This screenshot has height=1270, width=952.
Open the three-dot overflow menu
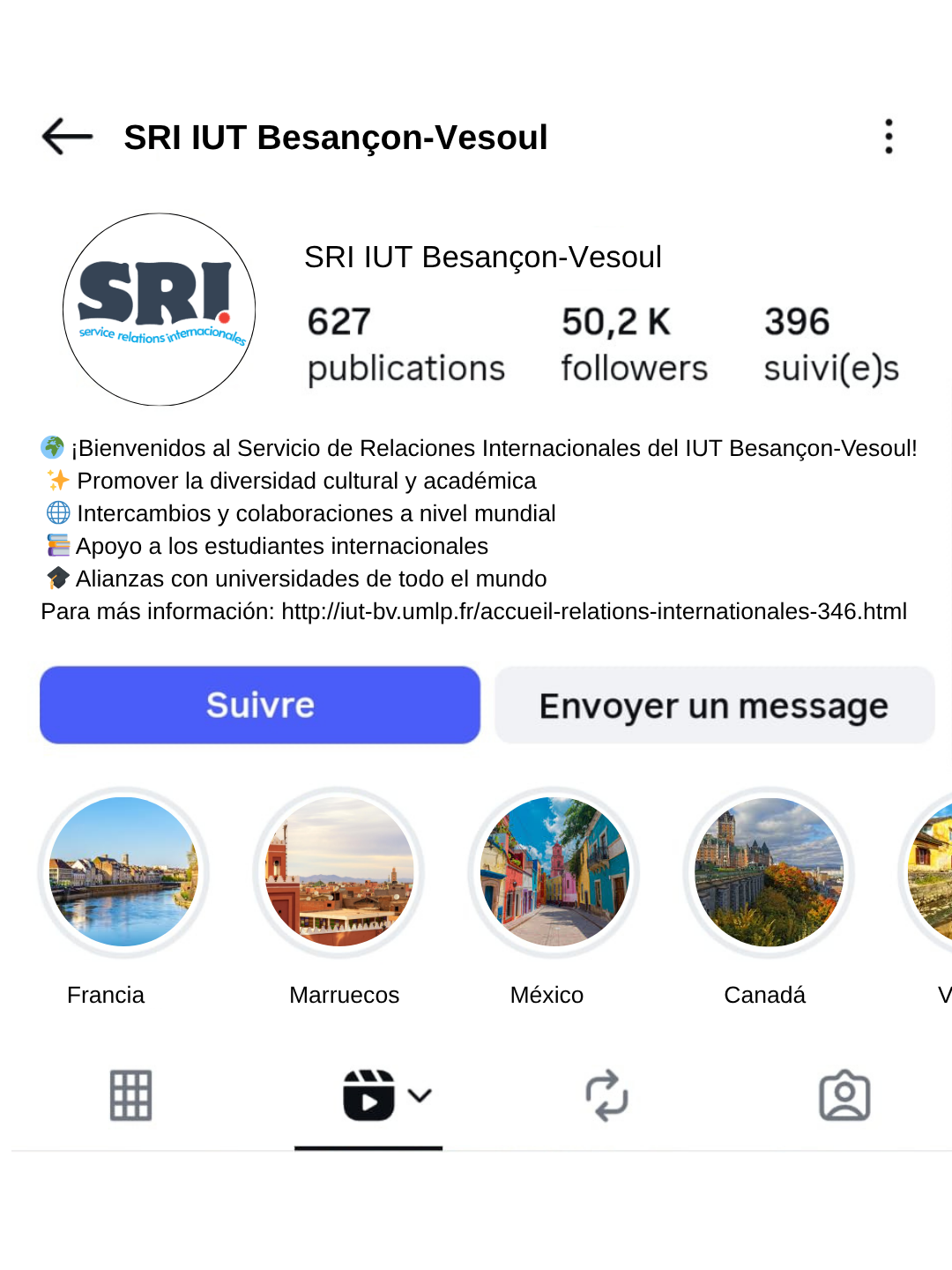pos(889,137)
